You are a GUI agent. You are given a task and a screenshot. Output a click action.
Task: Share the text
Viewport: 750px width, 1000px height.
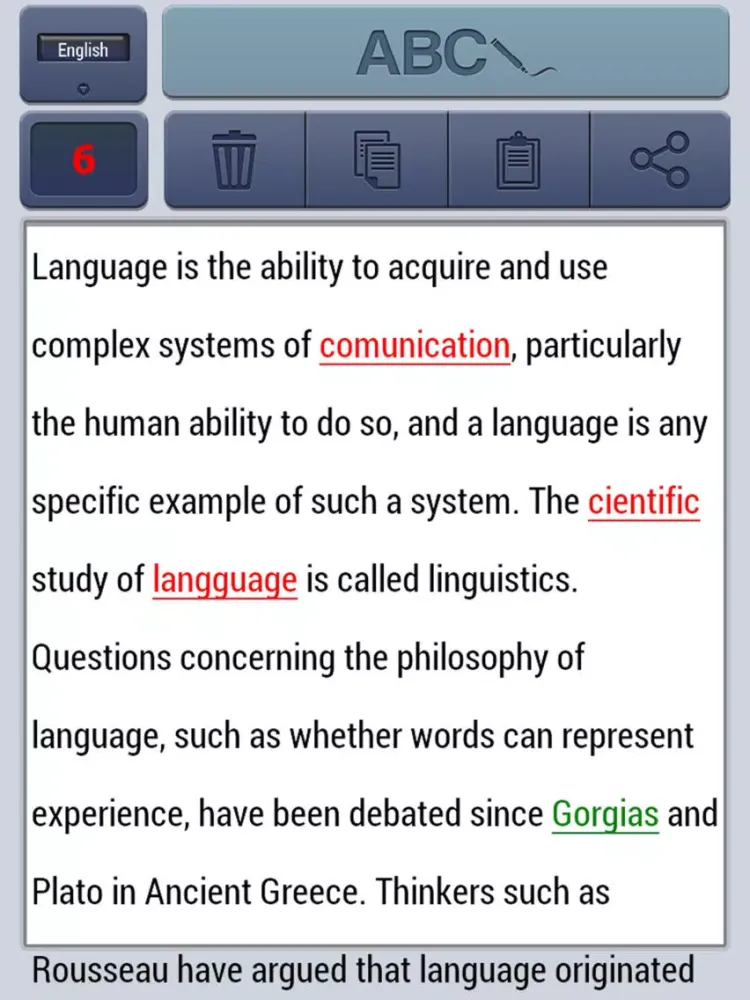[x=660, y=160]
